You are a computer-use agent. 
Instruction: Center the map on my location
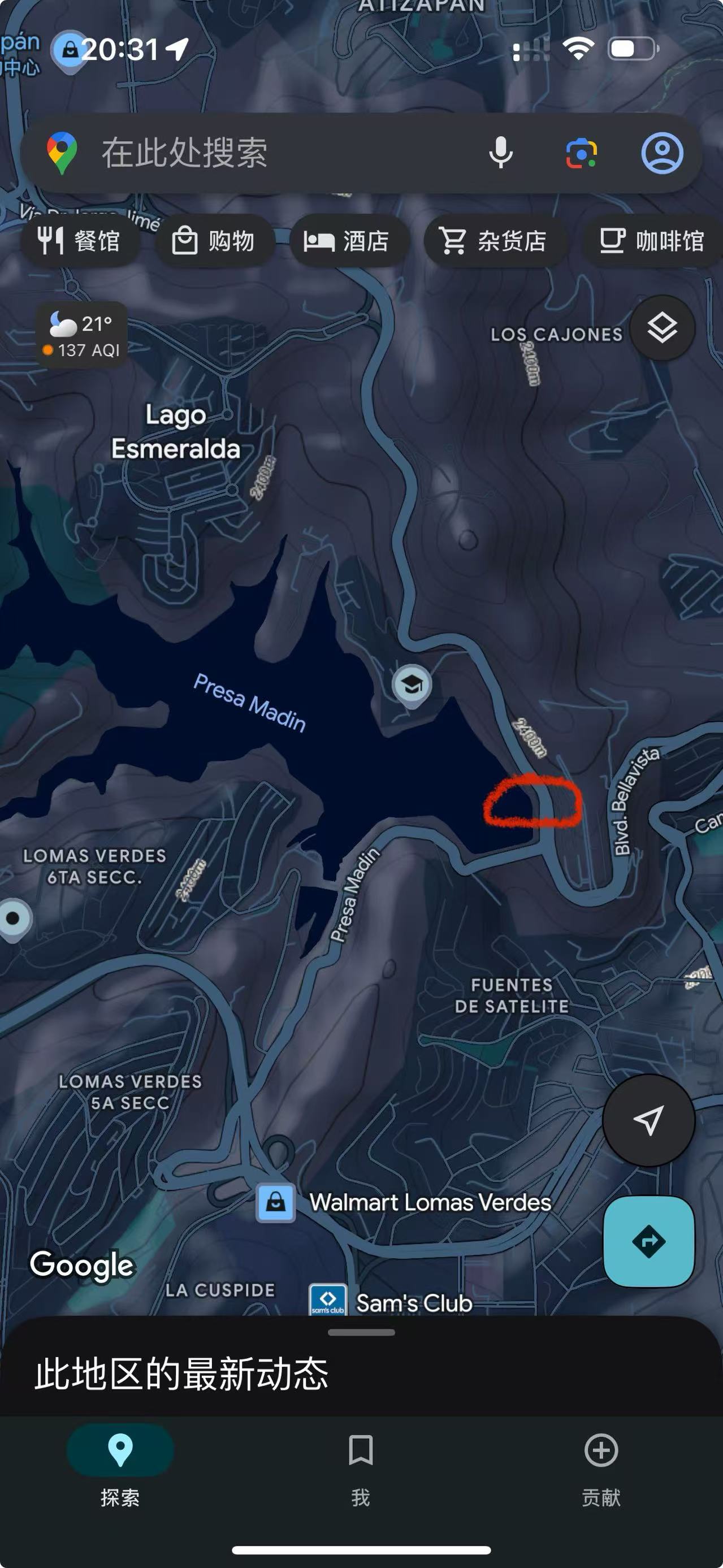click(648, 1120)
